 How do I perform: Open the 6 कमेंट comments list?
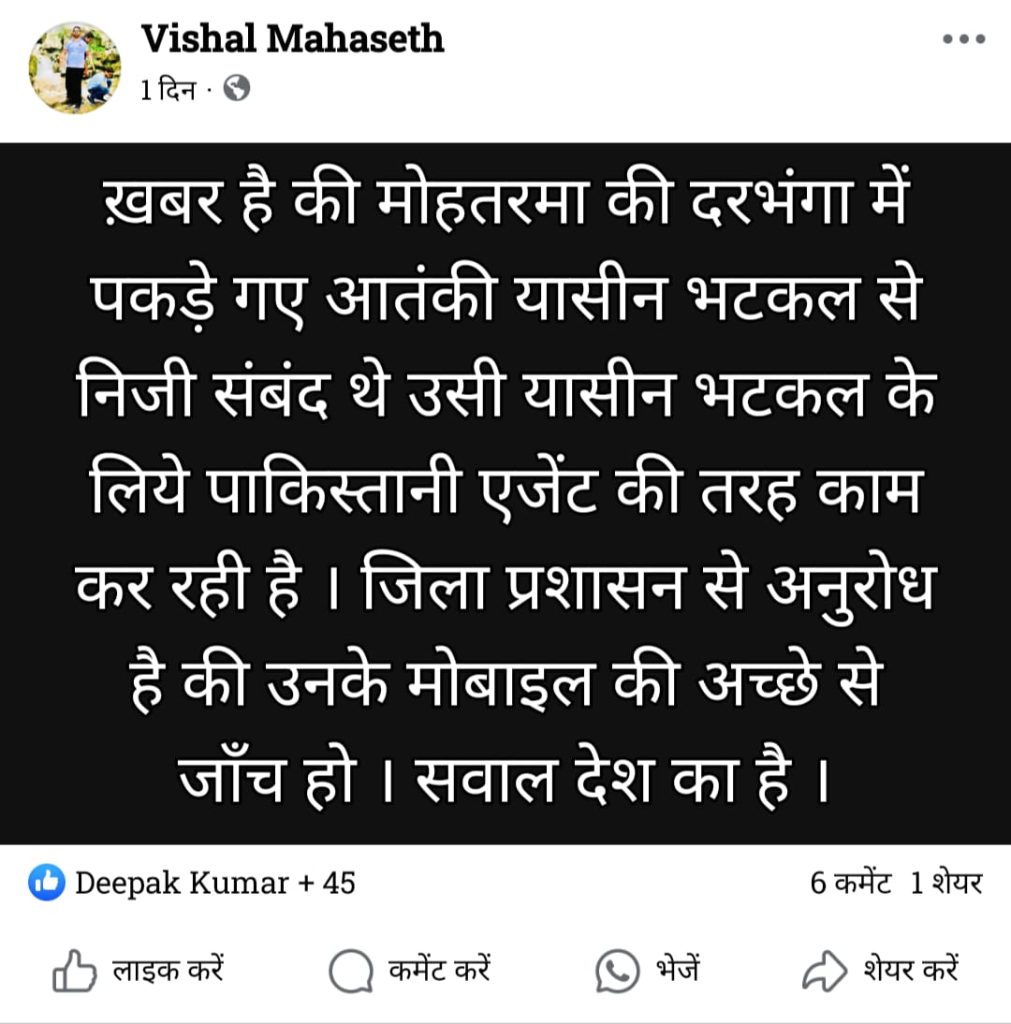click(x=850, y=884)
